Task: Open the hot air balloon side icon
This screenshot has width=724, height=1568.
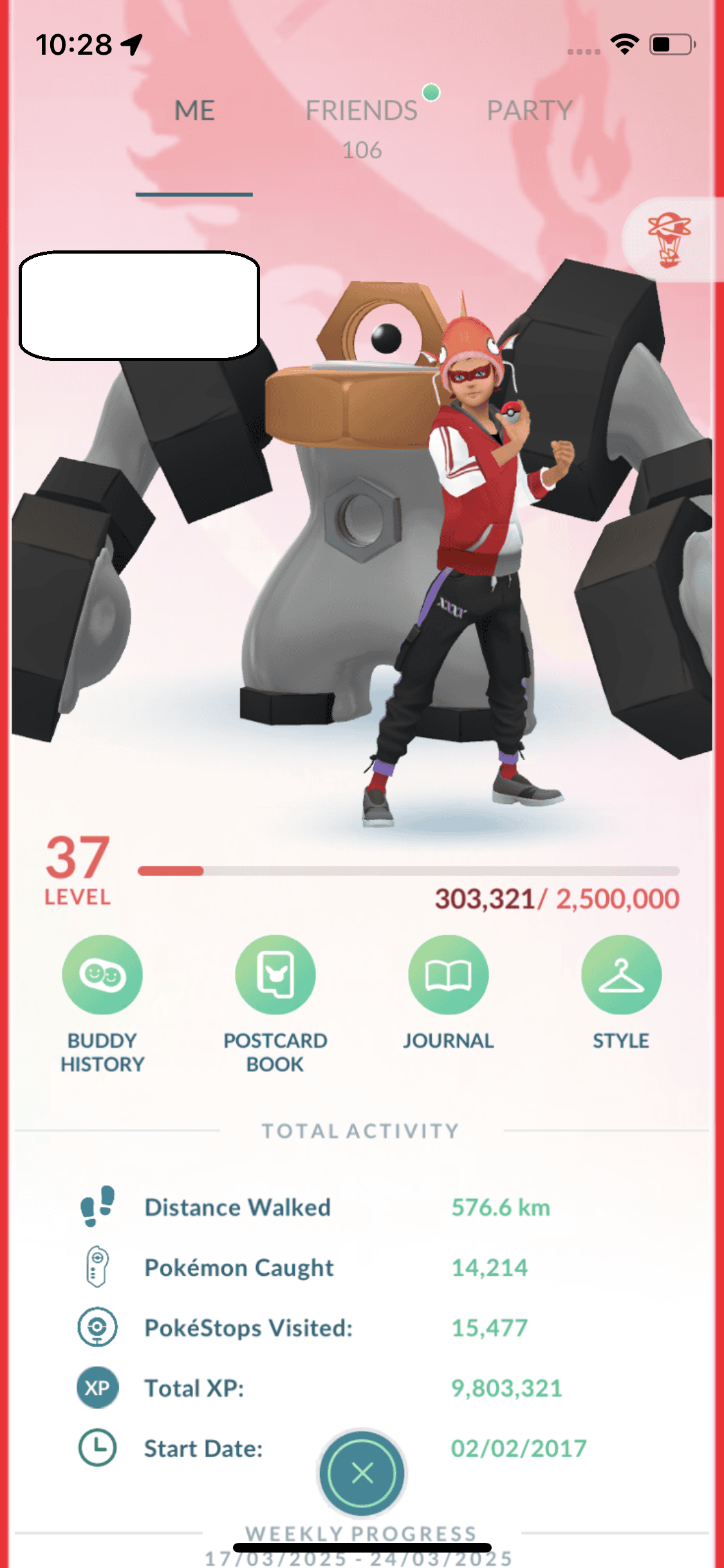Action: [x=670, y=240]
